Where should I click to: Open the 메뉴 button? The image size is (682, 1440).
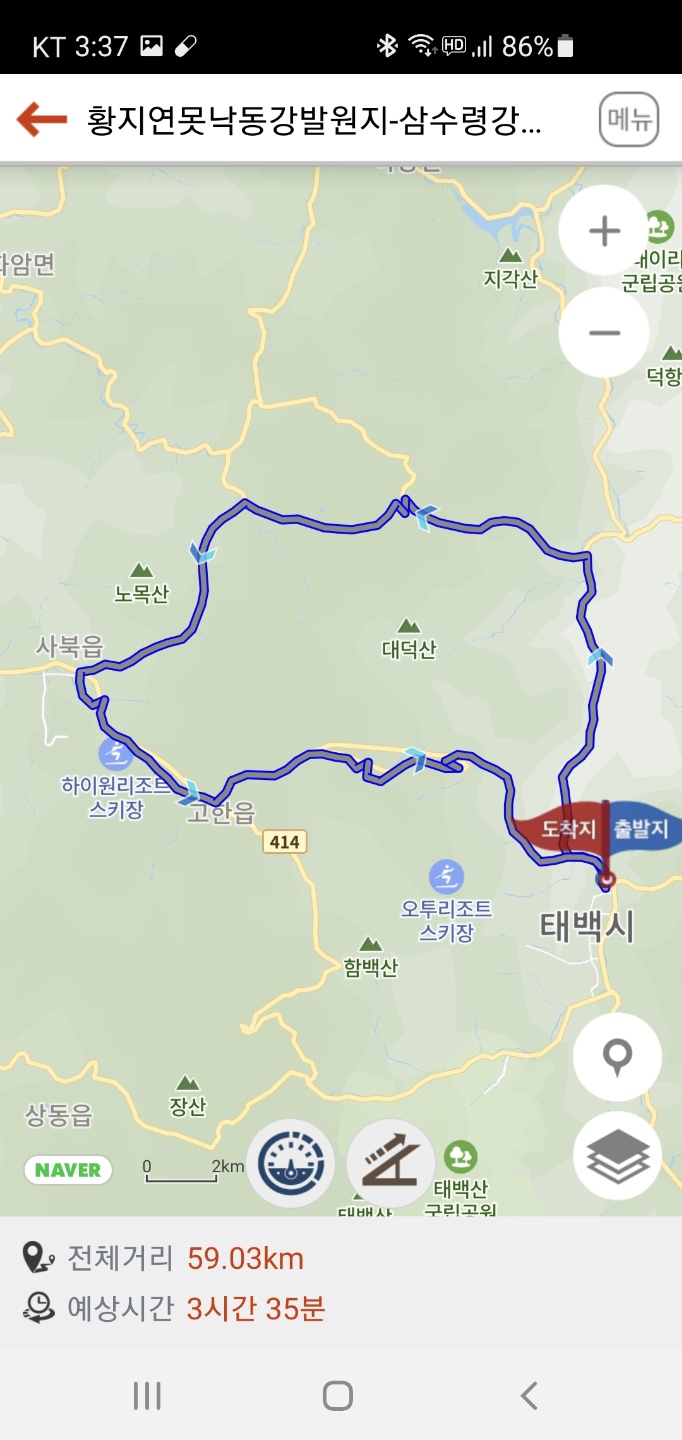coord(629,120)
